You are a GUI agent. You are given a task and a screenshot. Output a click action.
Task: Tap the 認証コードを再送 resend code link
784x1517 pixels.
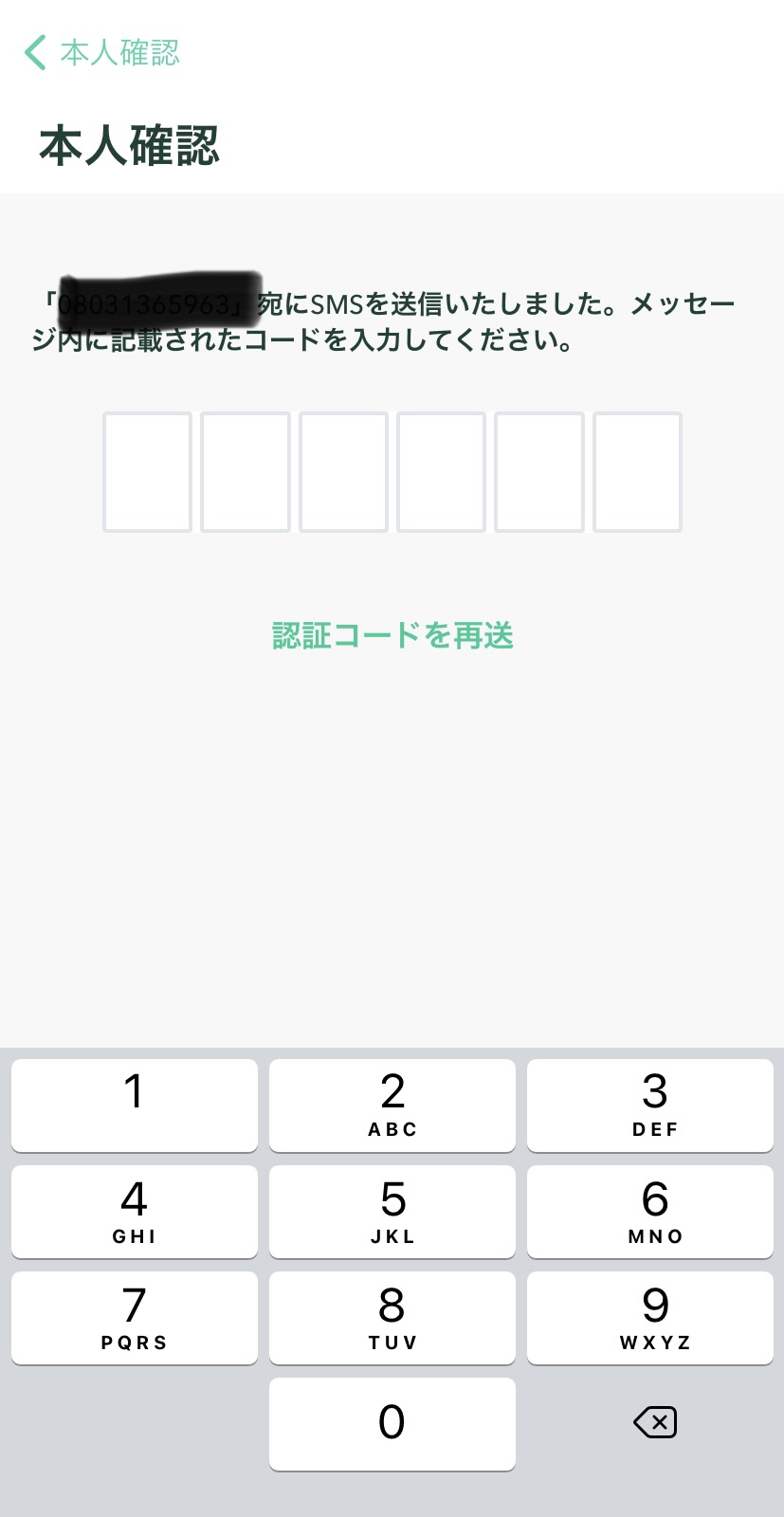[392, 636]
